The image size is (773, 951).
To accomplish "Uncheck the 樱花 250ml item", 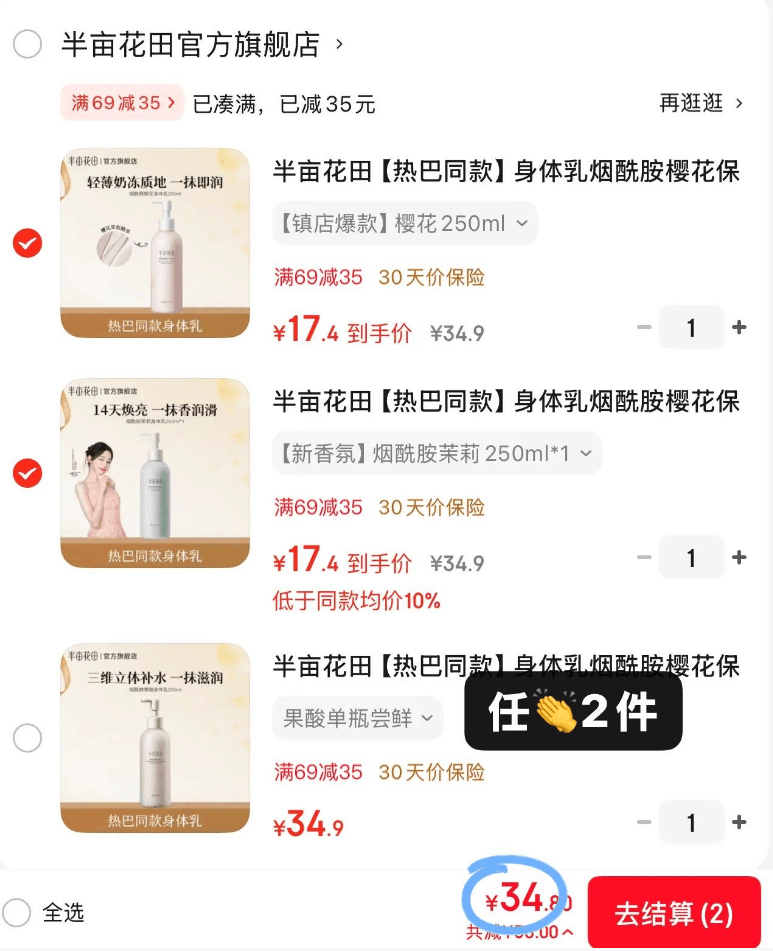I will pos(28,243).
